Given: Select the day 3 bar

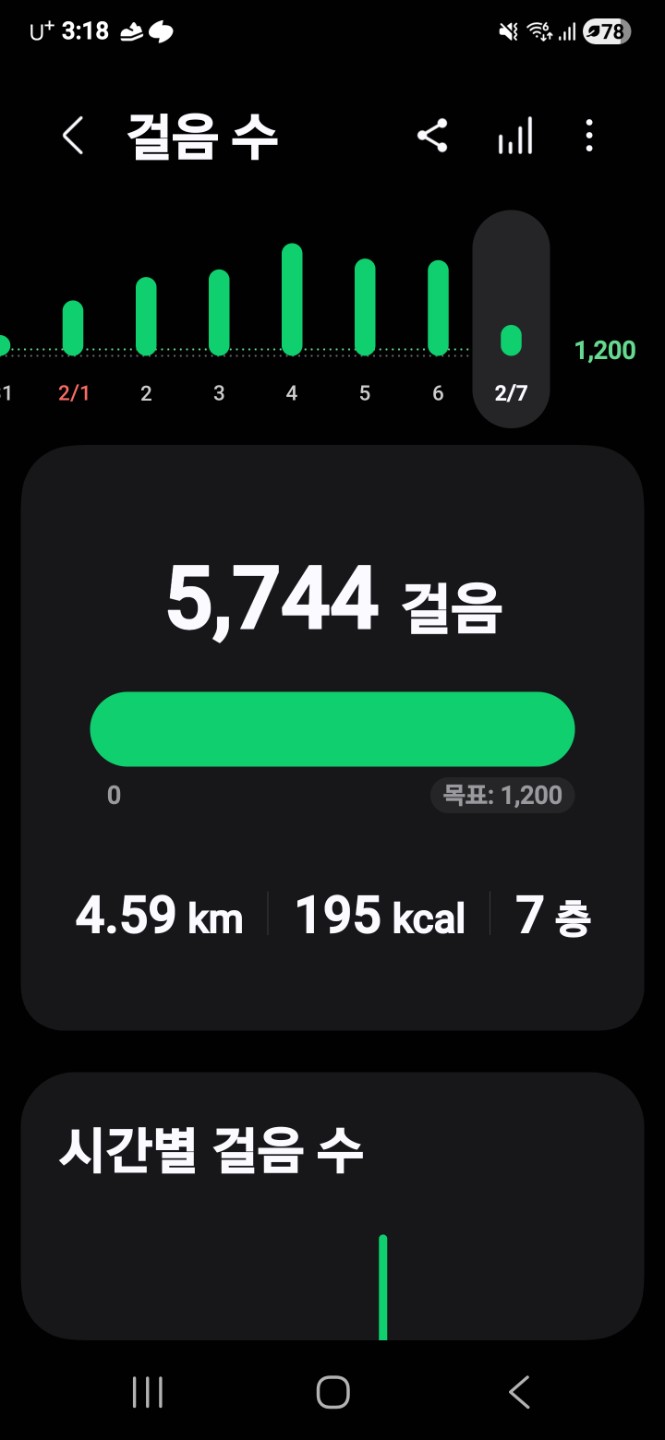Looking at the screenshot, I should tap(219, 313).
